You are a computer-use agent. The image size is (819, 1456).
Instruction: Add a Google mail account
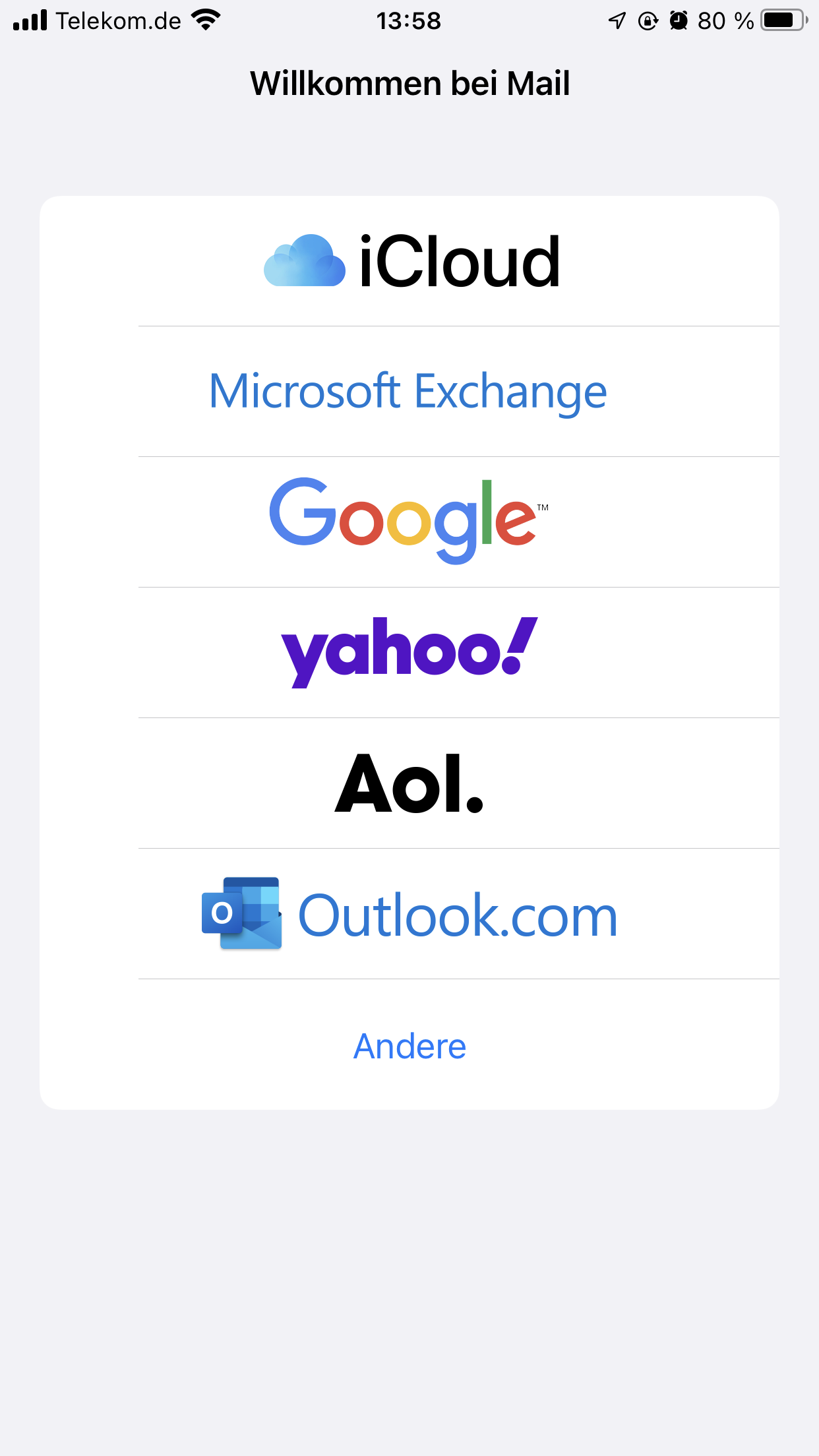[409, 522]
